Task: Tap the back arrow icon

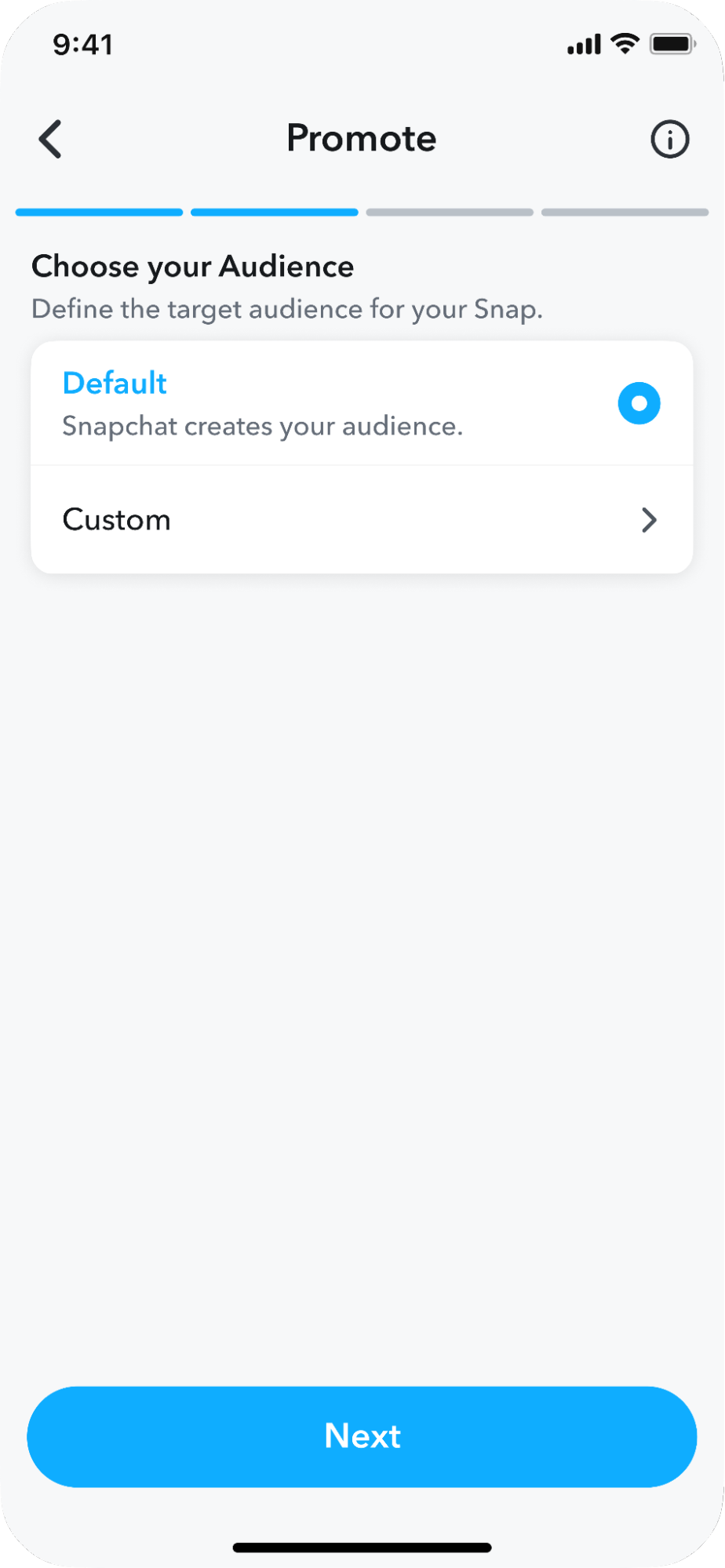Action: (49, 139)
